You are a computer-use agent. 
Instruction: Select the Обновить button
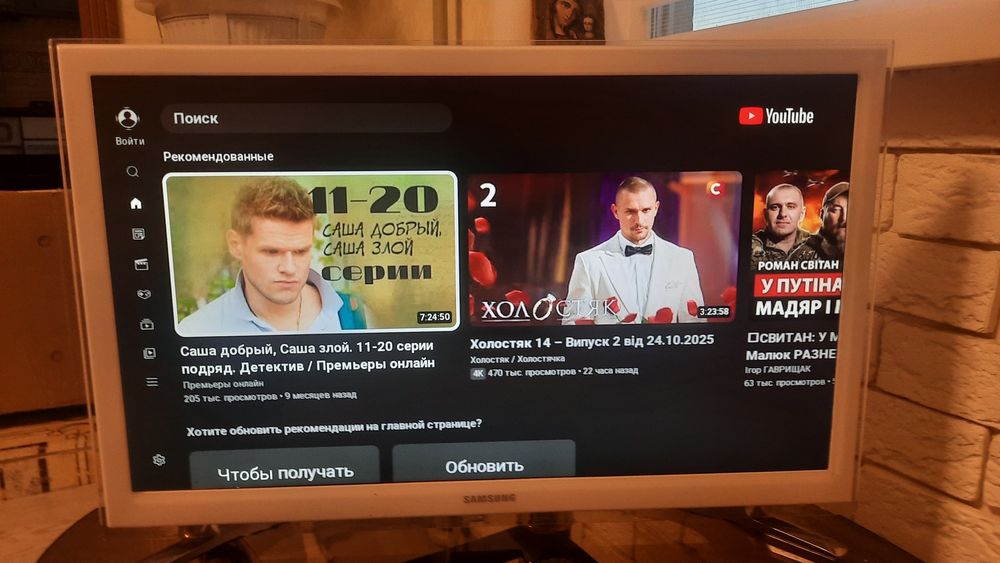[x=484, y=465]
